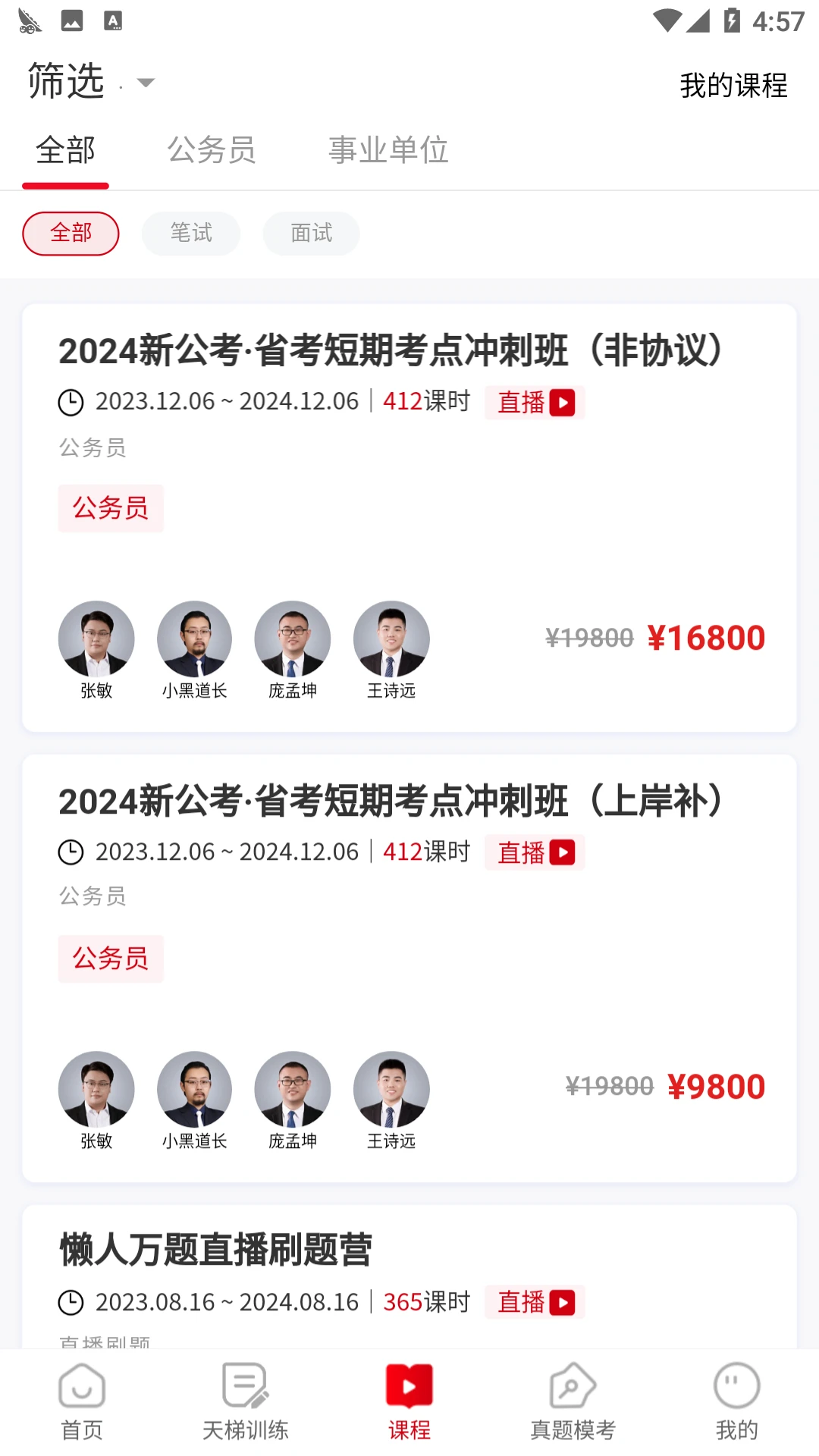
Task: Click the 直播 play icon on 非协议 course
Action: [x=563, y=403]
